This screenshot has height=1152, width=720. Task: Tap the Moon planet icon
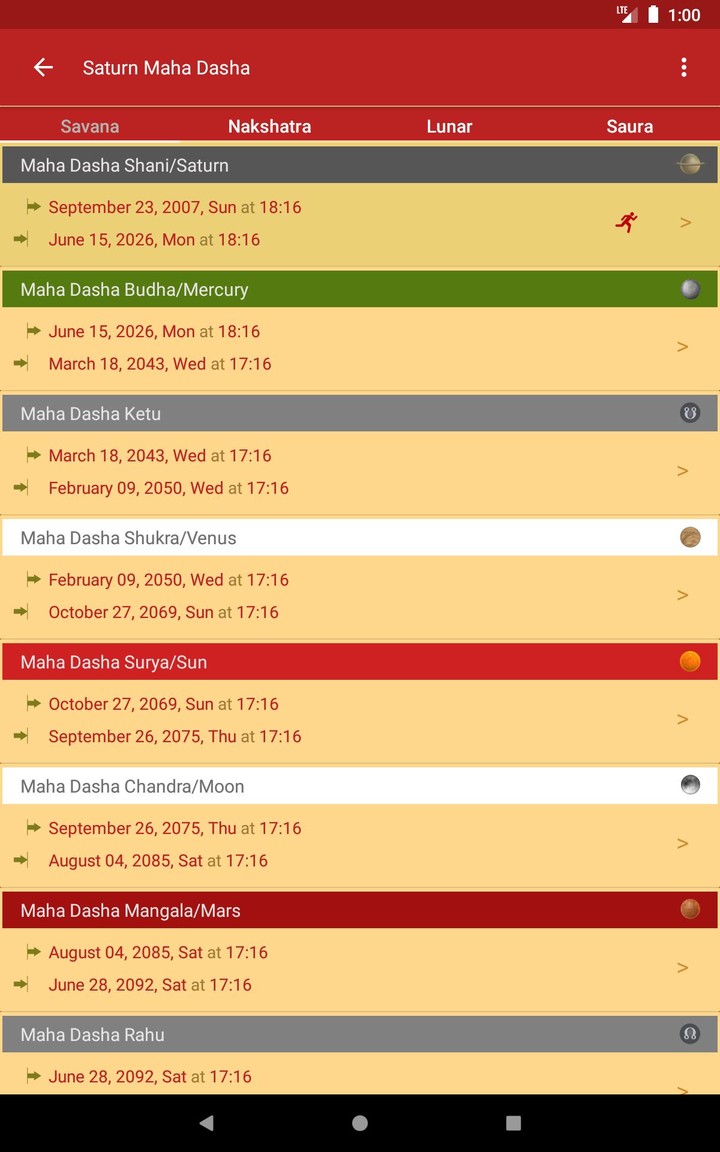(690, 785)
